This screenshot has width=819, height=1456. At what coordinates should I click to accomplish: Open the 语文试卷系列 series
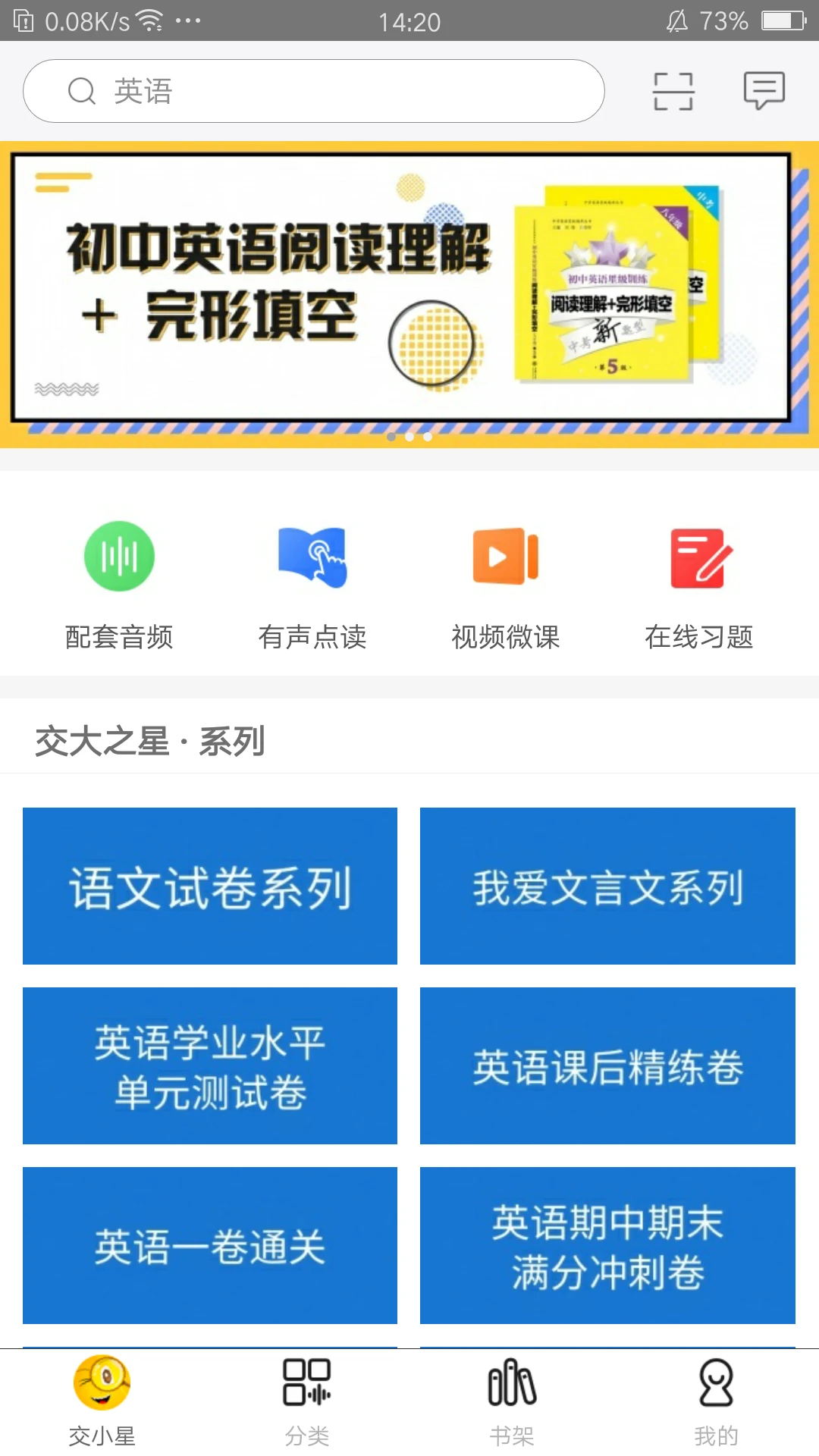(x=210, y=886)
